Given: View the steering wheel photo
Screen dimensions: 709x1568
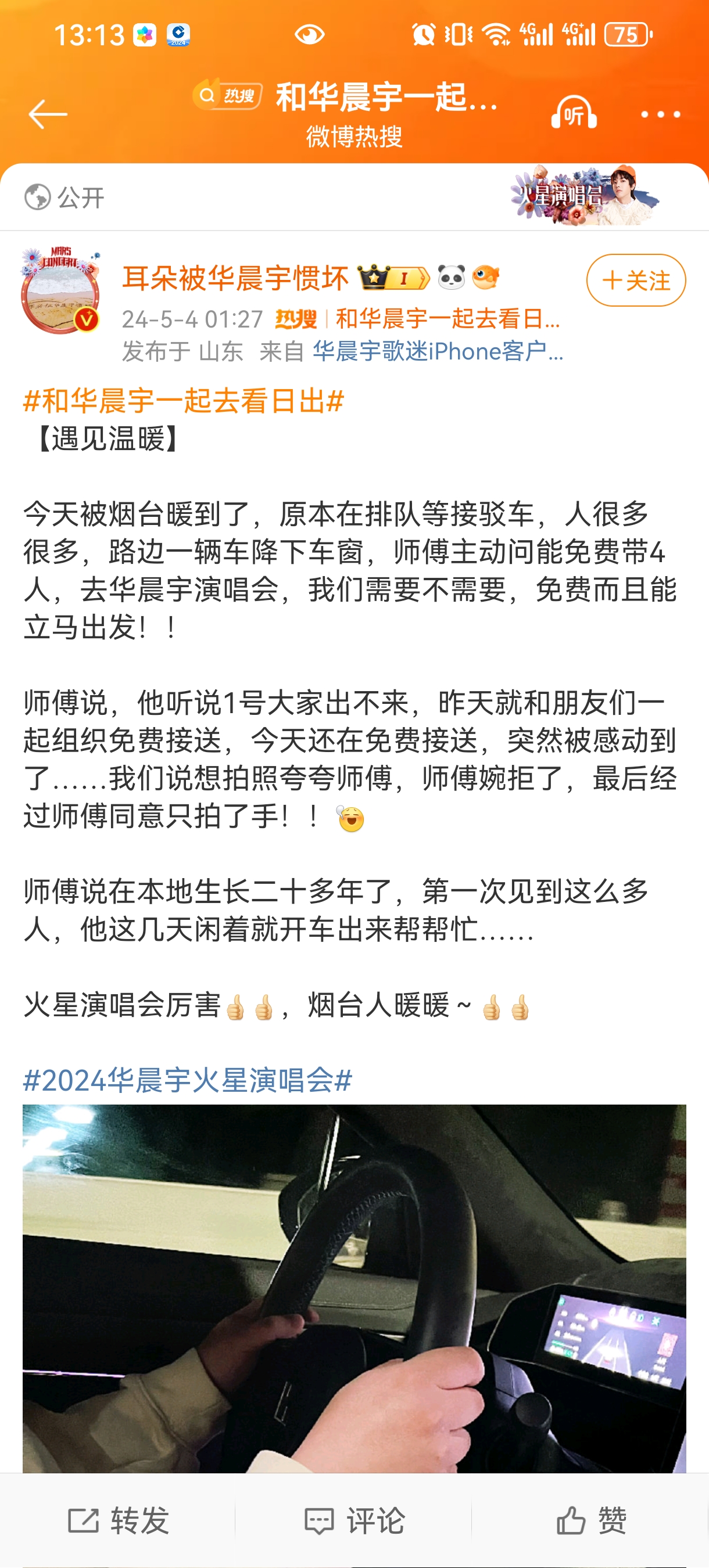Looking at the screenshot, I should [354, 1288].
